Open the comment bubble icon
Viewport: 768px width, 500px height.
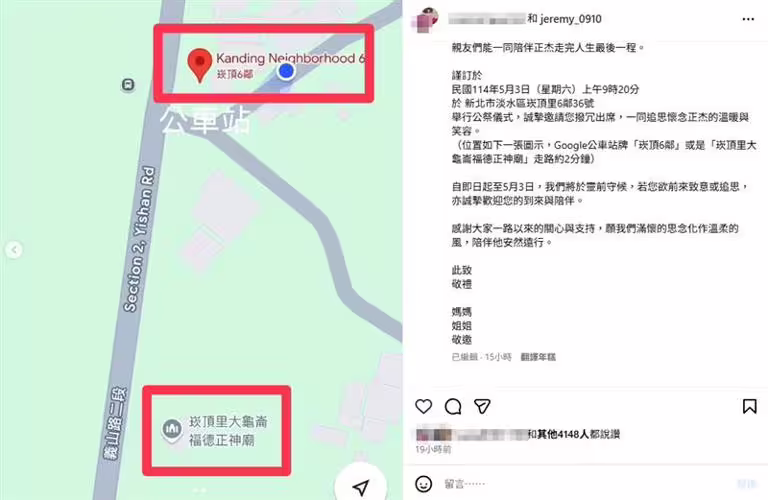click(x=453, y=406)
